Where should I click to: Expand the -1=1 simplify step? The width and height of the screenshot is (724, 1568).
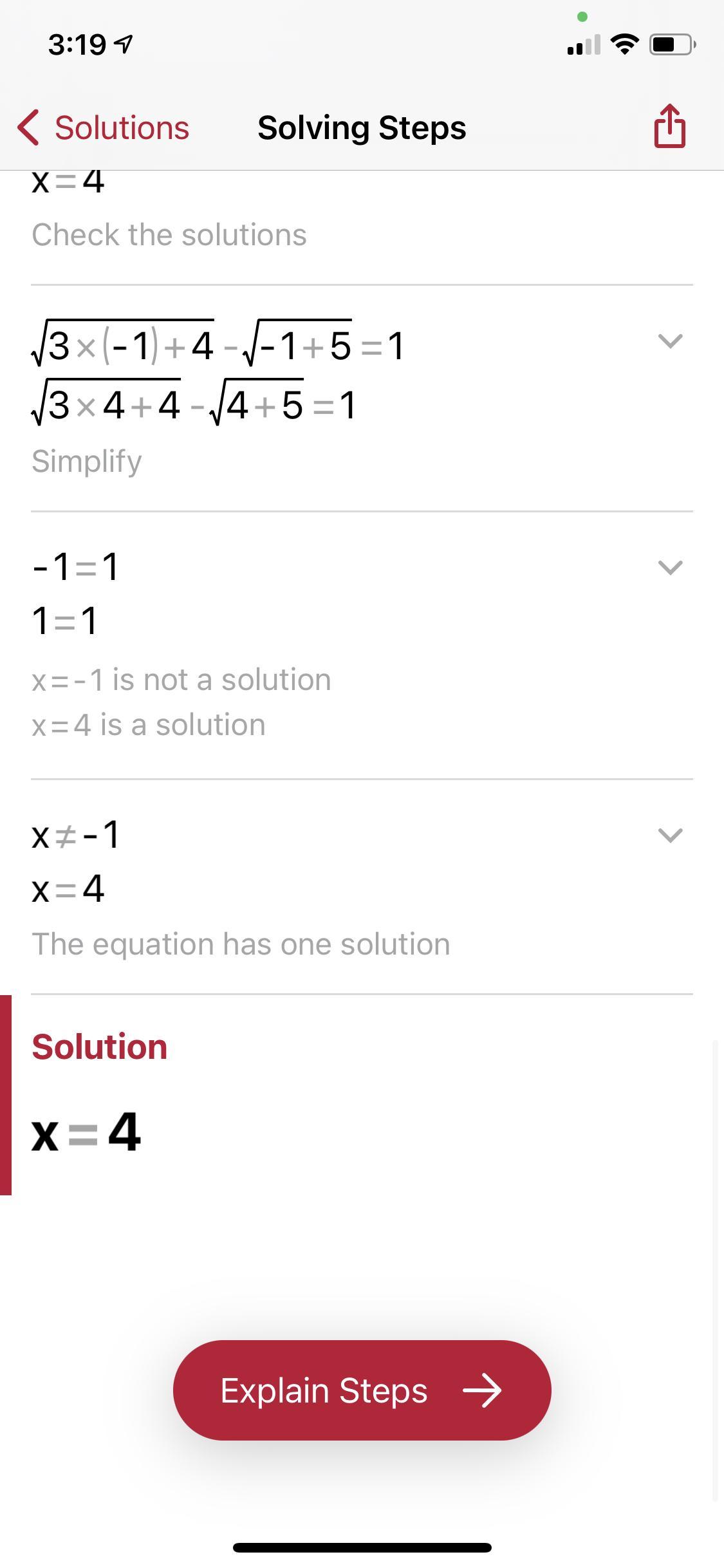[670, 567]
